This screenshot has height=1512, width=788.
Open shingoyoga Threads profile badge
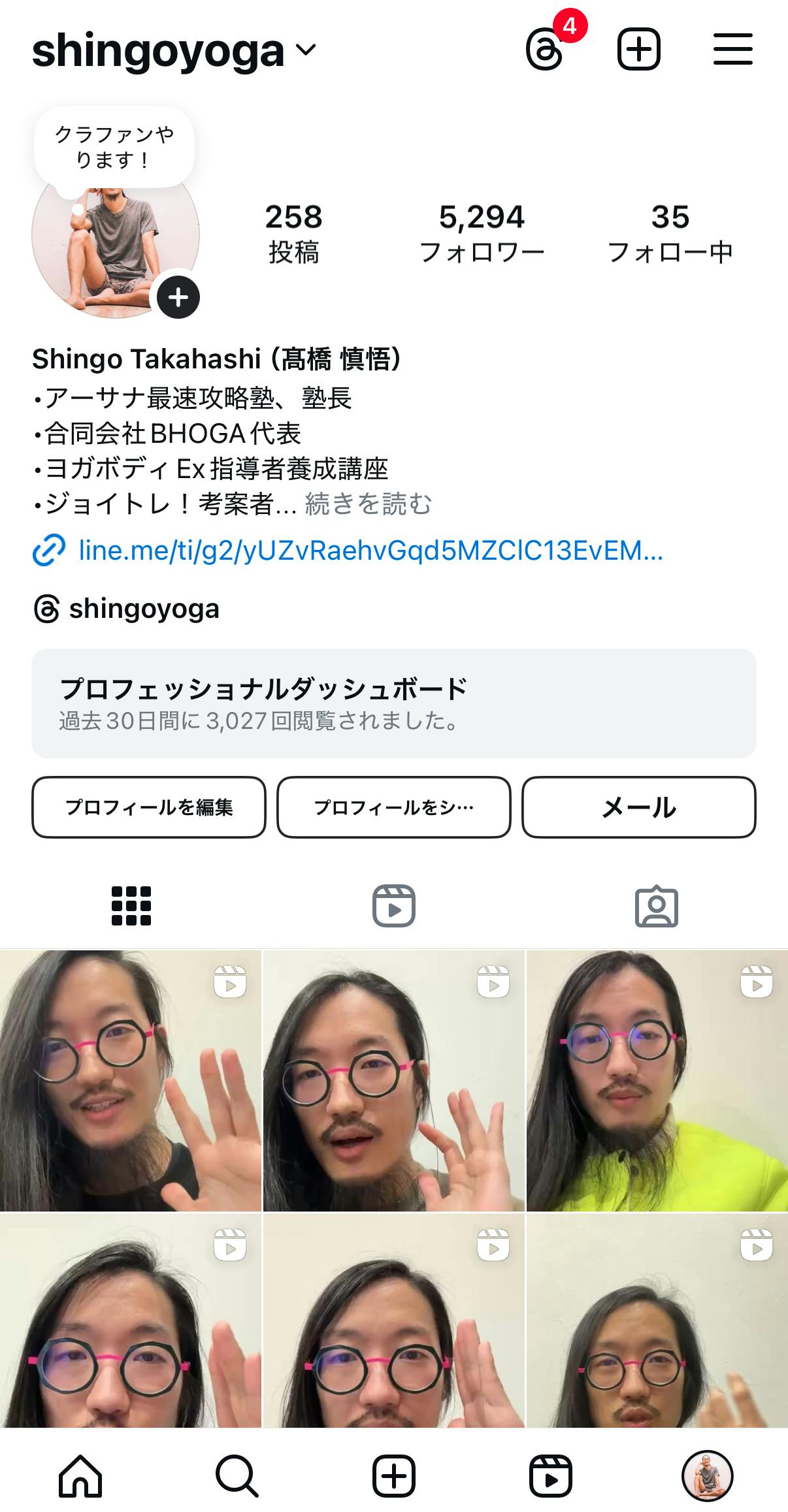click(126, 609)
